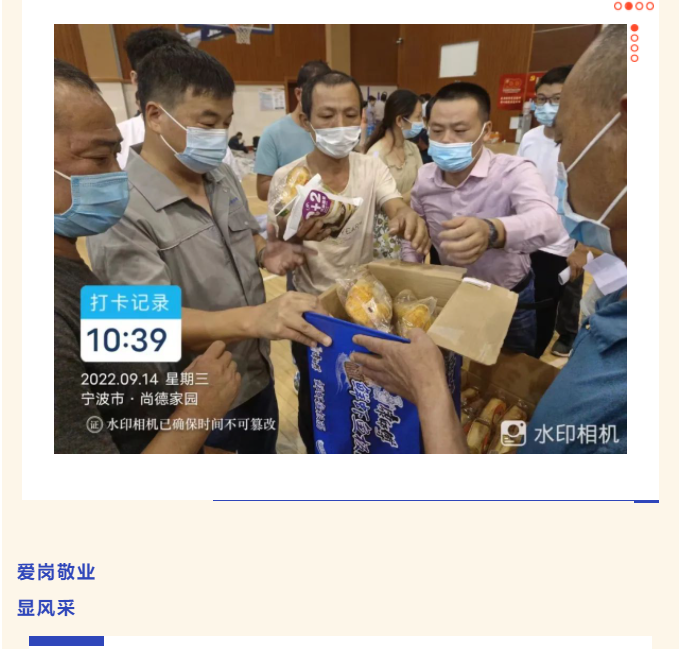The height and width of the screenshot is (649, 683).
Task: Open the mooncake distribution photo full screen
Action: [340, 240]
